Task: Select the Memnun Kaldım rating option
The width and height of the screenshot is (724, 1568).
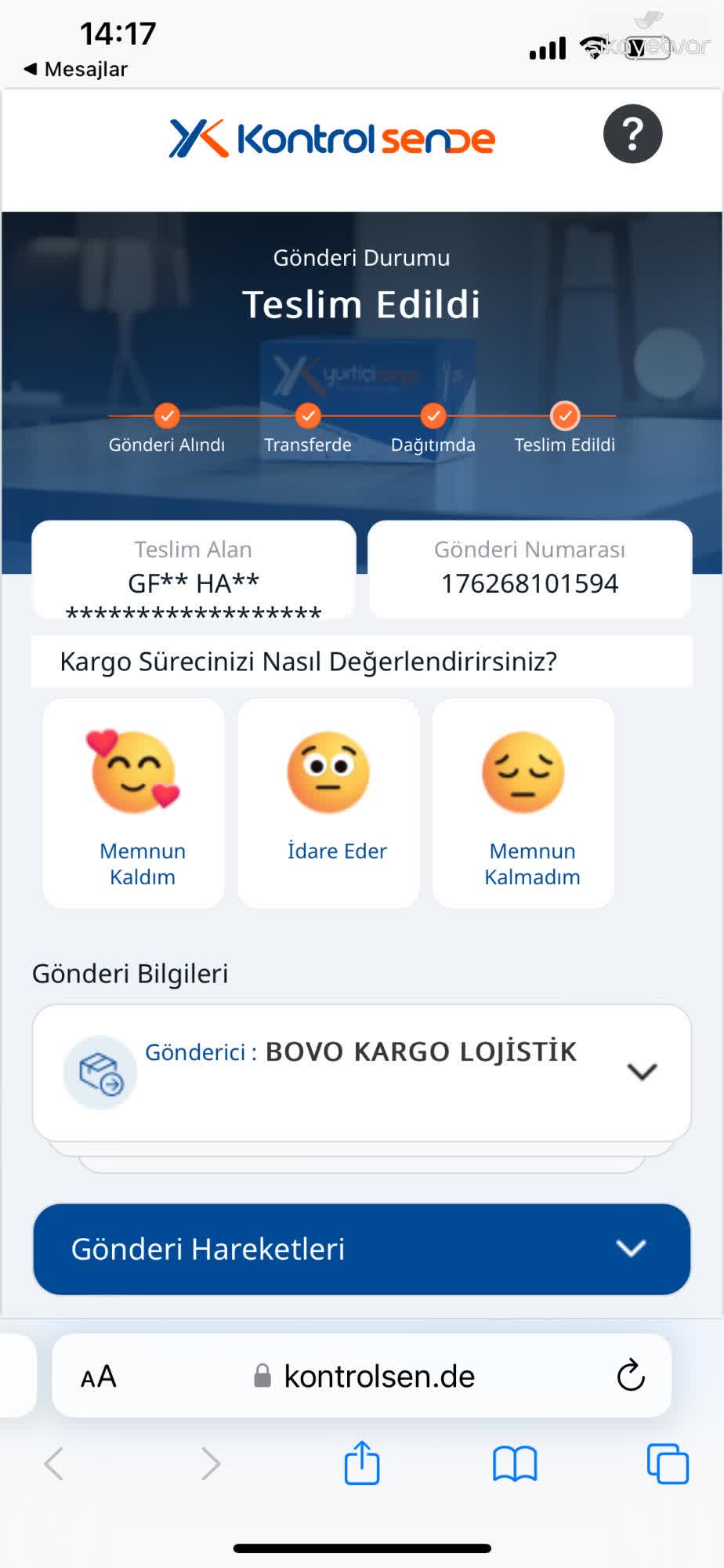Action: [x=133, y=801]
